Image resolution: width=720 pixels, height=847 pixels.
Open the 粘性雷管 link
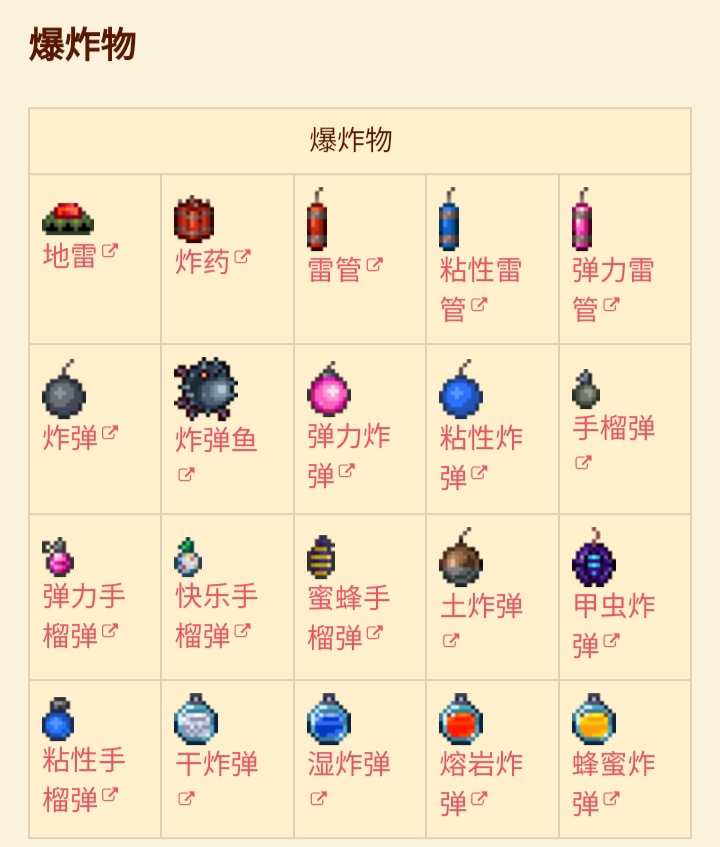click(480, 270)
